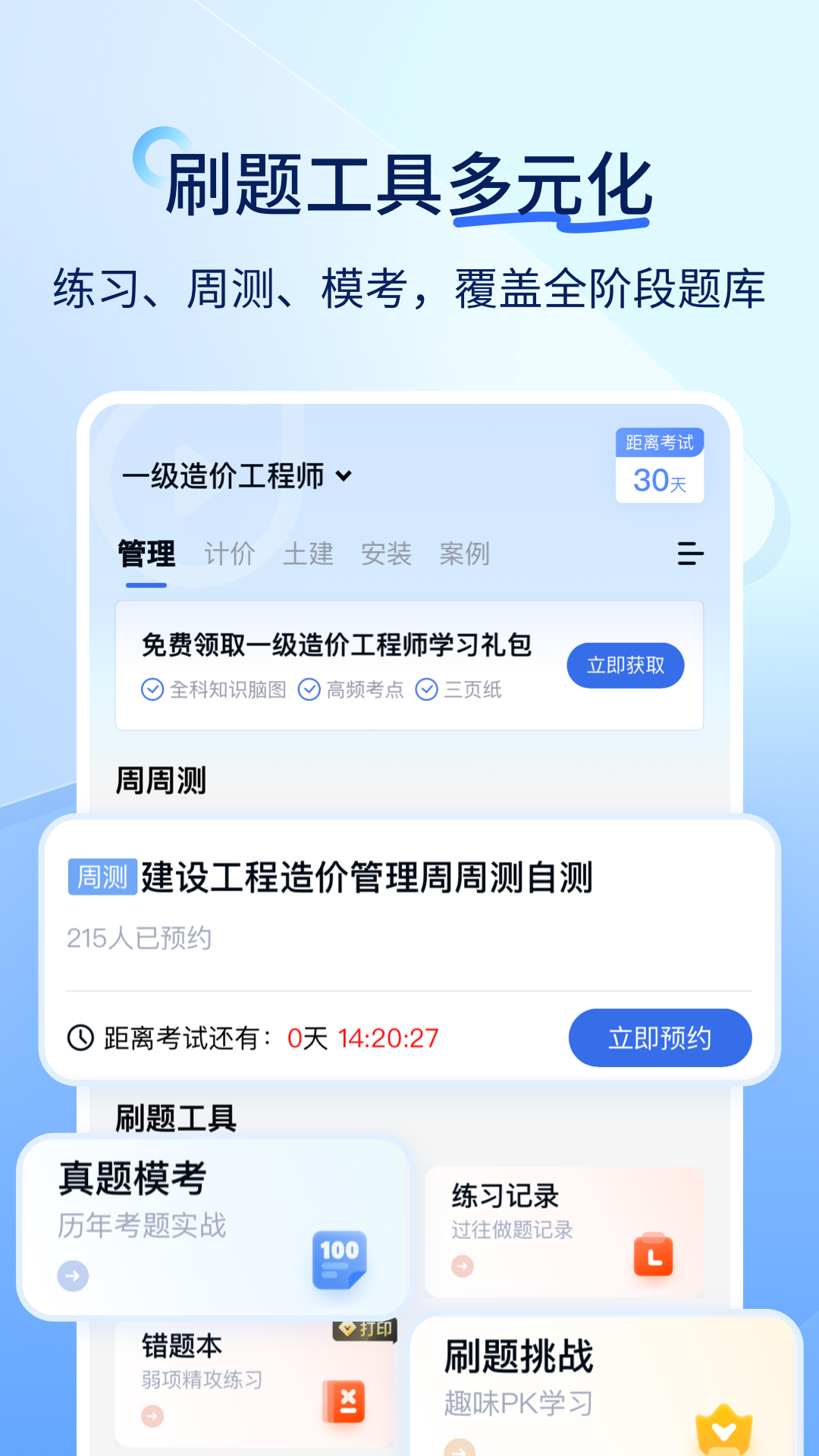Select the 案例 tab
This screenshot has height=1456, width=819.
(466, 554)
